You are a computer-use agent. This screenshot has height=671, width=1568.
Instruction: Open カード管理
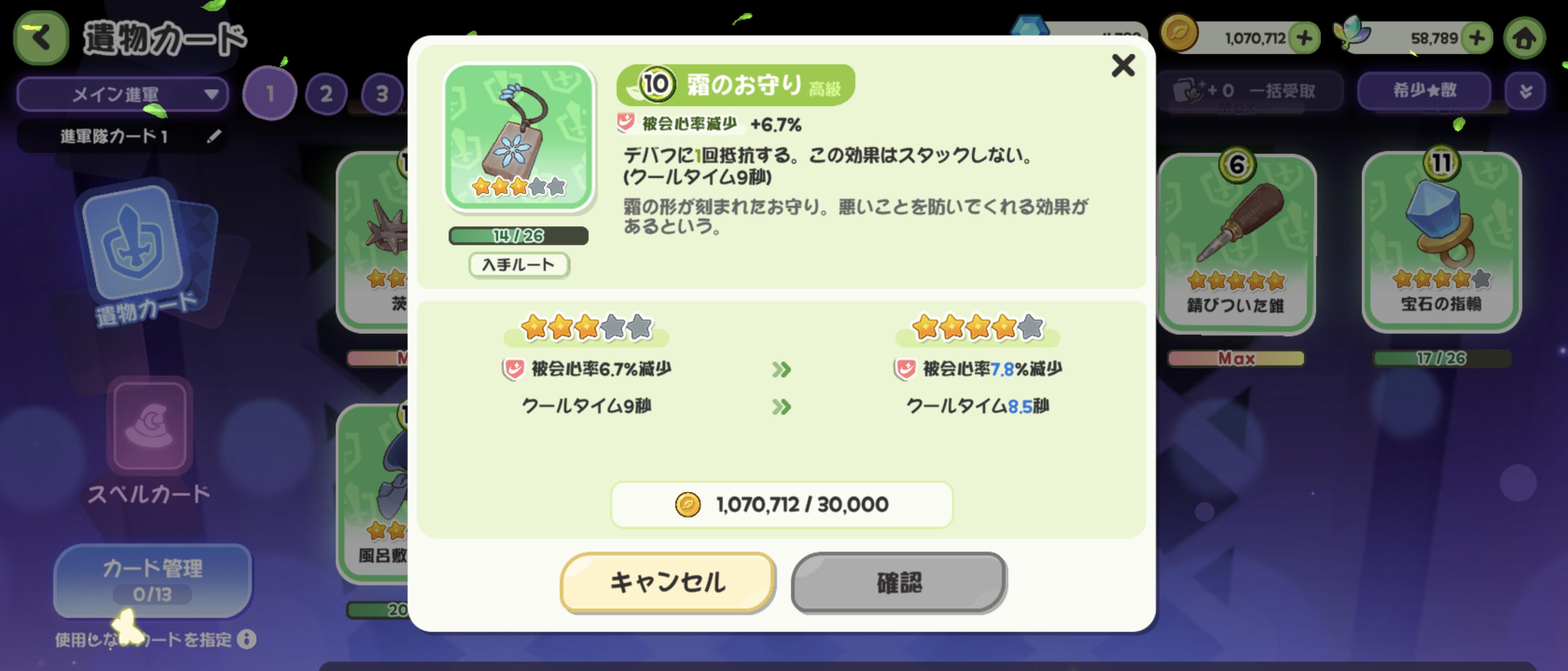pyautogui.click(x=152, y=579)
